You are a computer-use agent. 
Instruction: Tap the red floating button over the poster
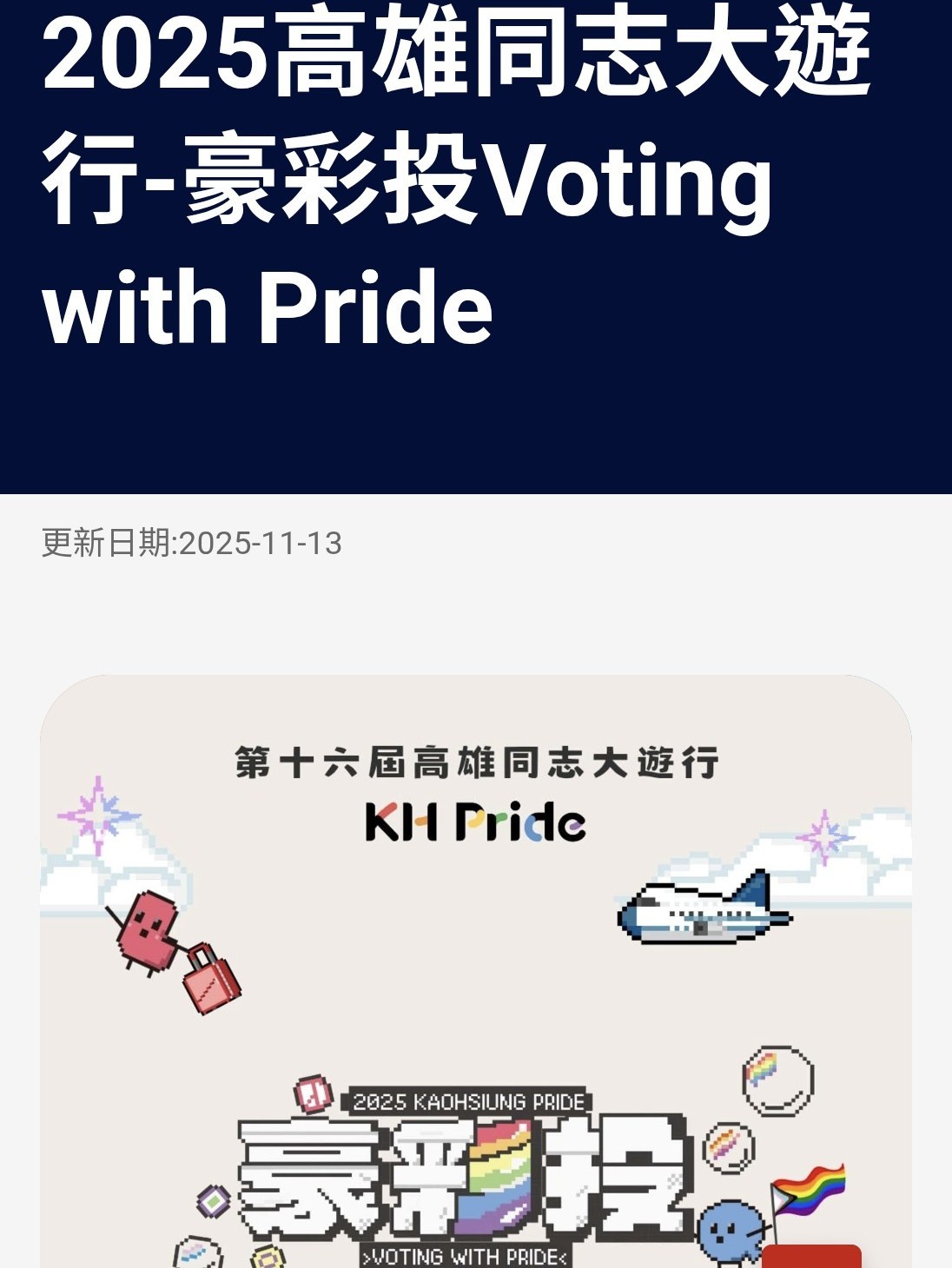(x=811, y=1256)
